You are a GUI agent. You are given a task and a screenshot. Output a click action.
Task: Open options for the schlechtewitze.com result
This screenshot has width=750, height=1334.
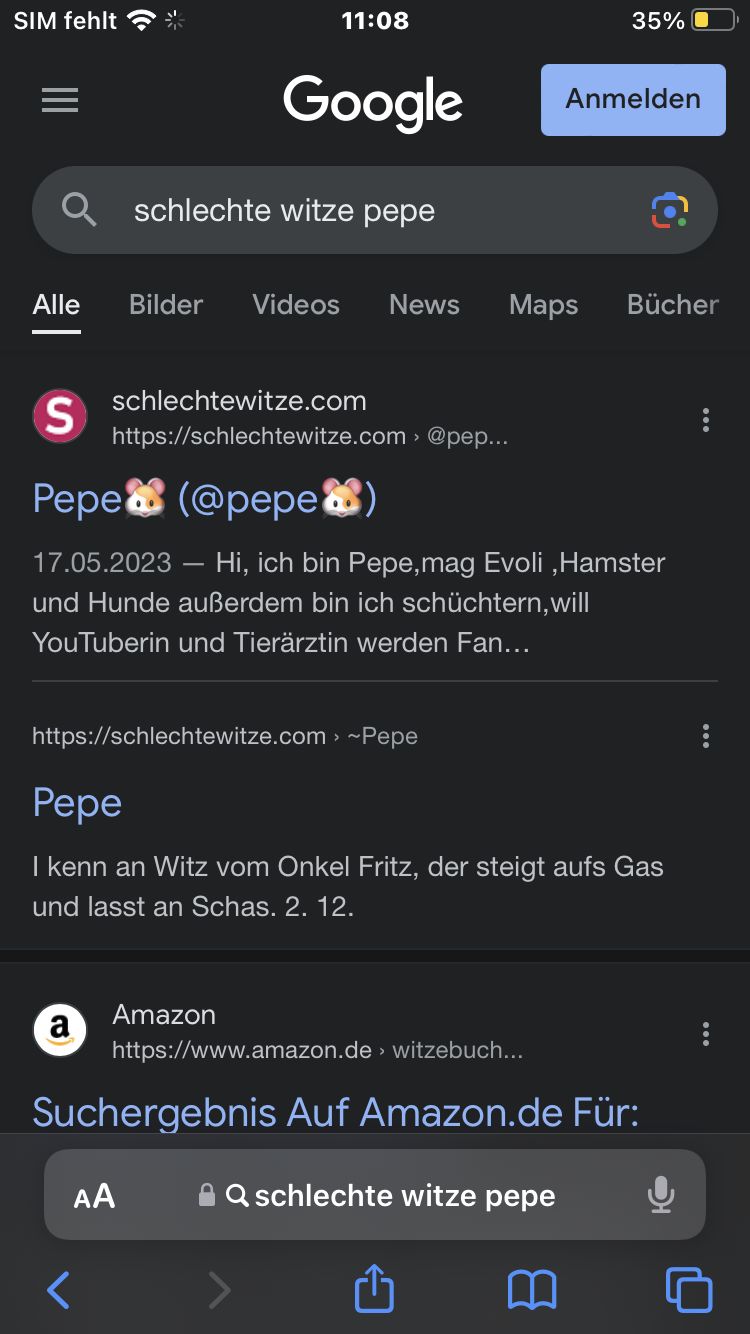706,420
